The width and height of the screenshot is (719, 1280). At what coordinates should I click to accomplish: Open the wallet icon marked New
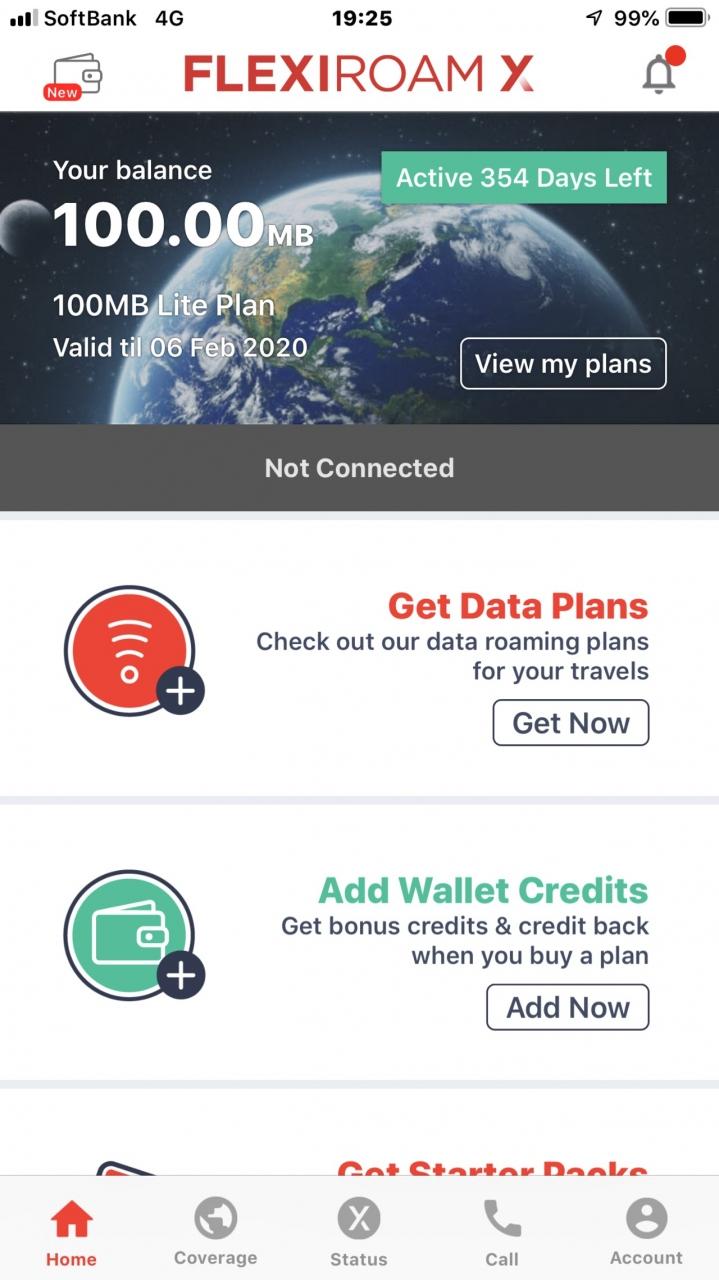click(x=74, y=76)
